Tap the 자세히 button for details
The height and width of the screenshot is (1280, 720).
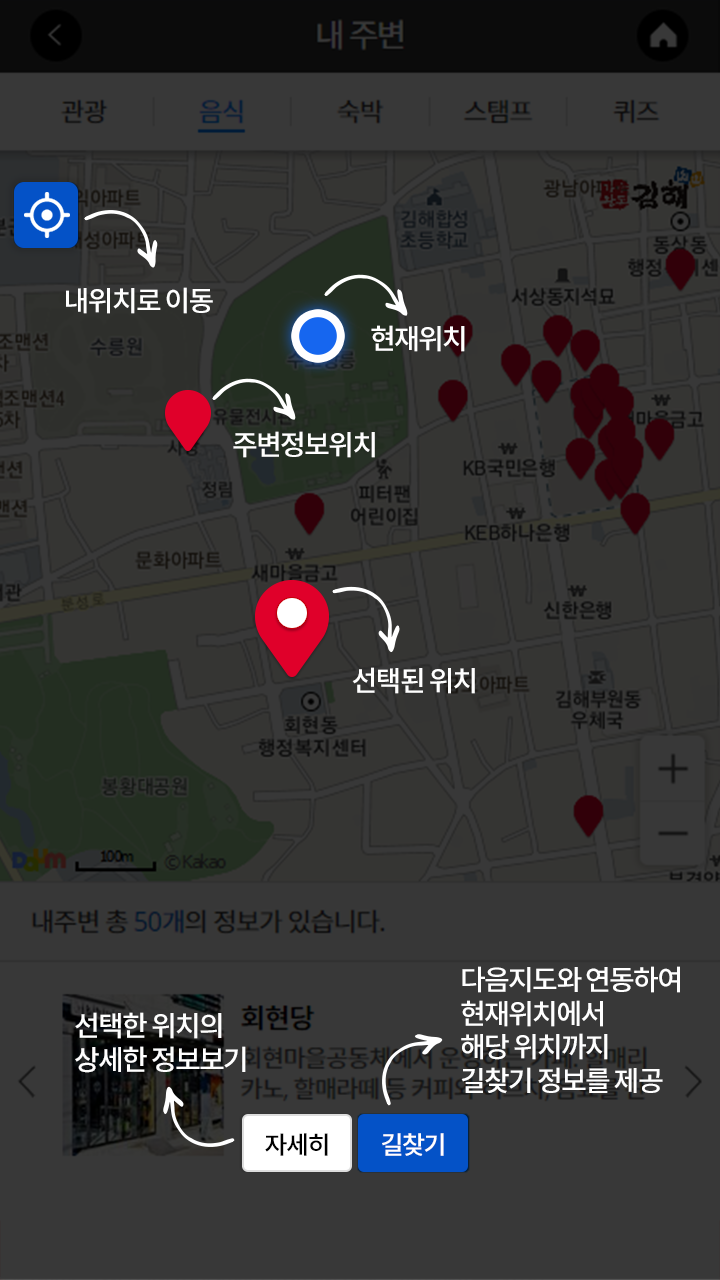coord(297,1143)
